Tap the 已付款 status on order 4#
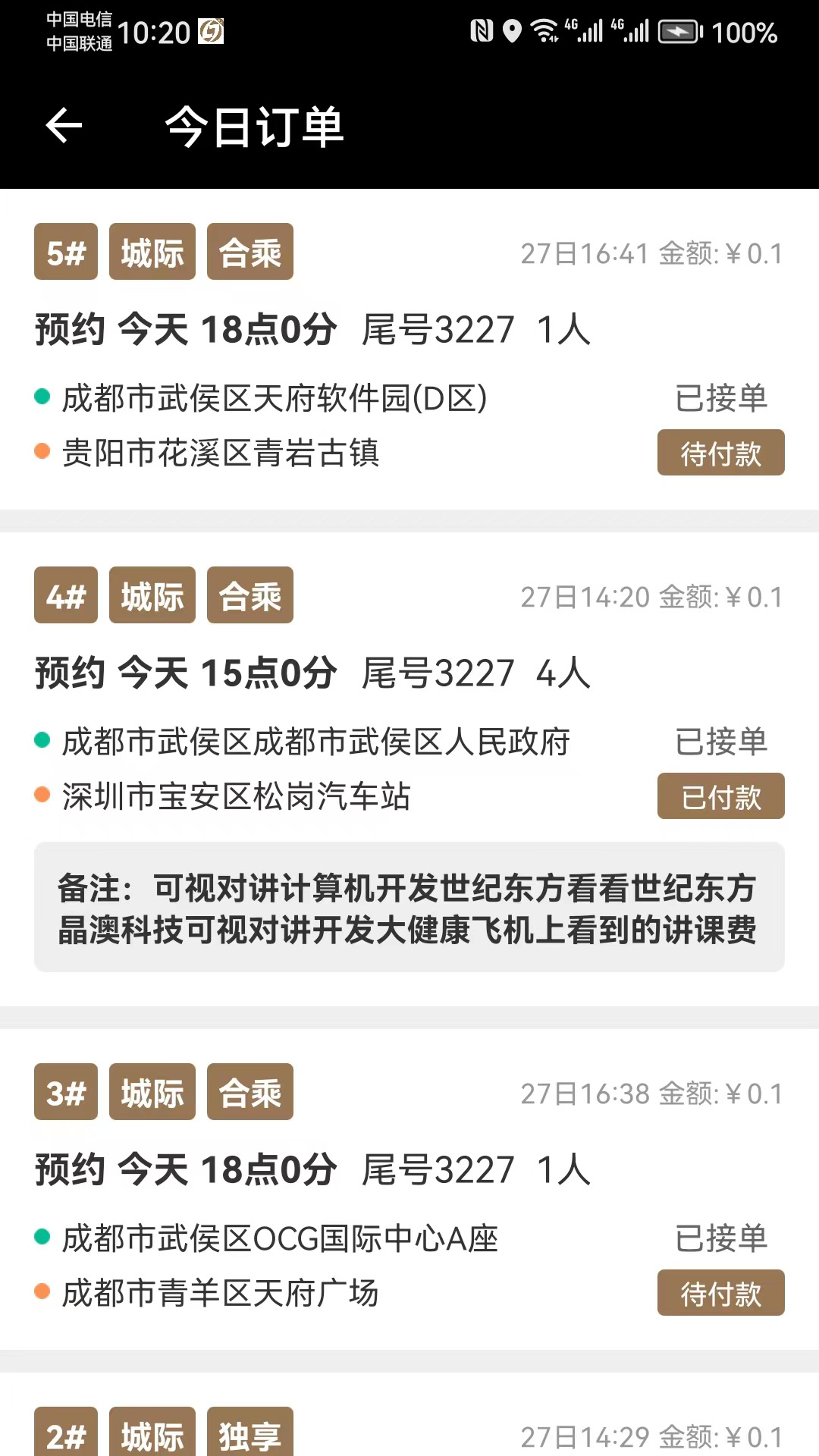This screenshot has height=1456, width=819. [720, 795]
